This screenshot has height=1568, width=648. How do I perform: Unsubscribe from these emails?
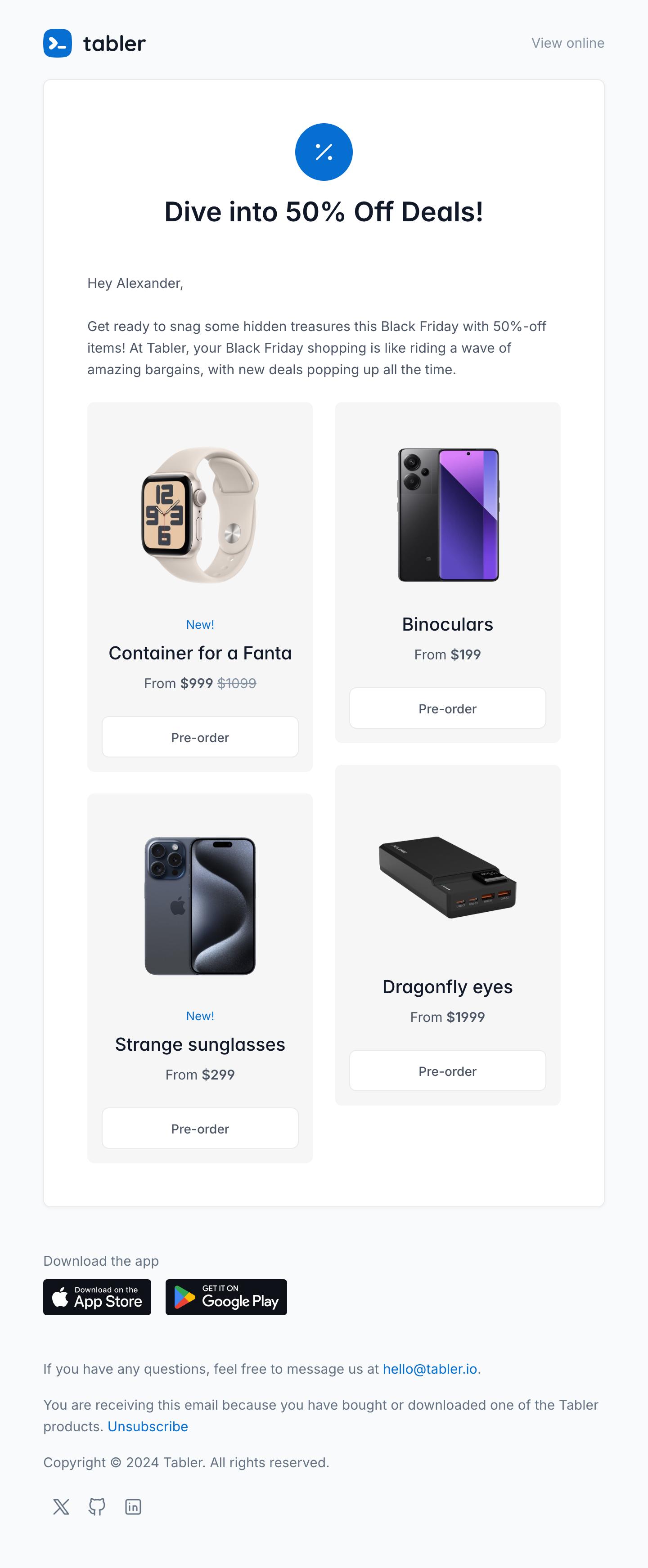tap(148, 1427)
